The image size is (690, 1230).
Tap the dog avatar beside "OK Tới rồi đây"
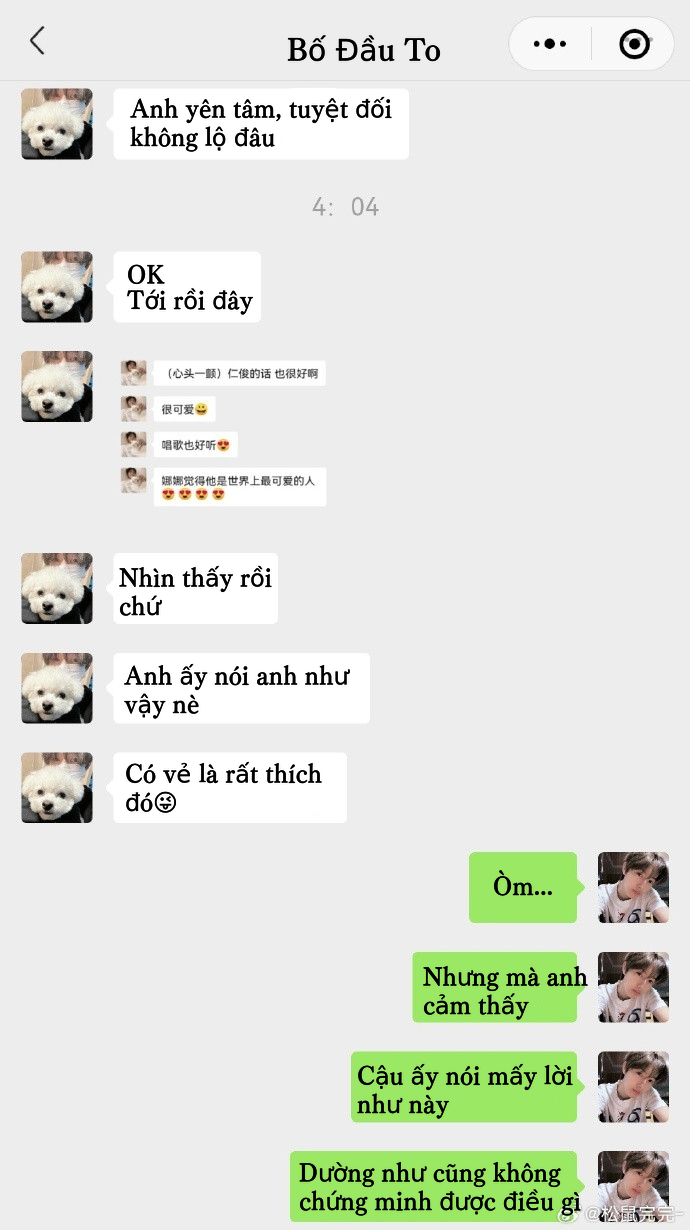pyautogui.click(x=57, y=287)
